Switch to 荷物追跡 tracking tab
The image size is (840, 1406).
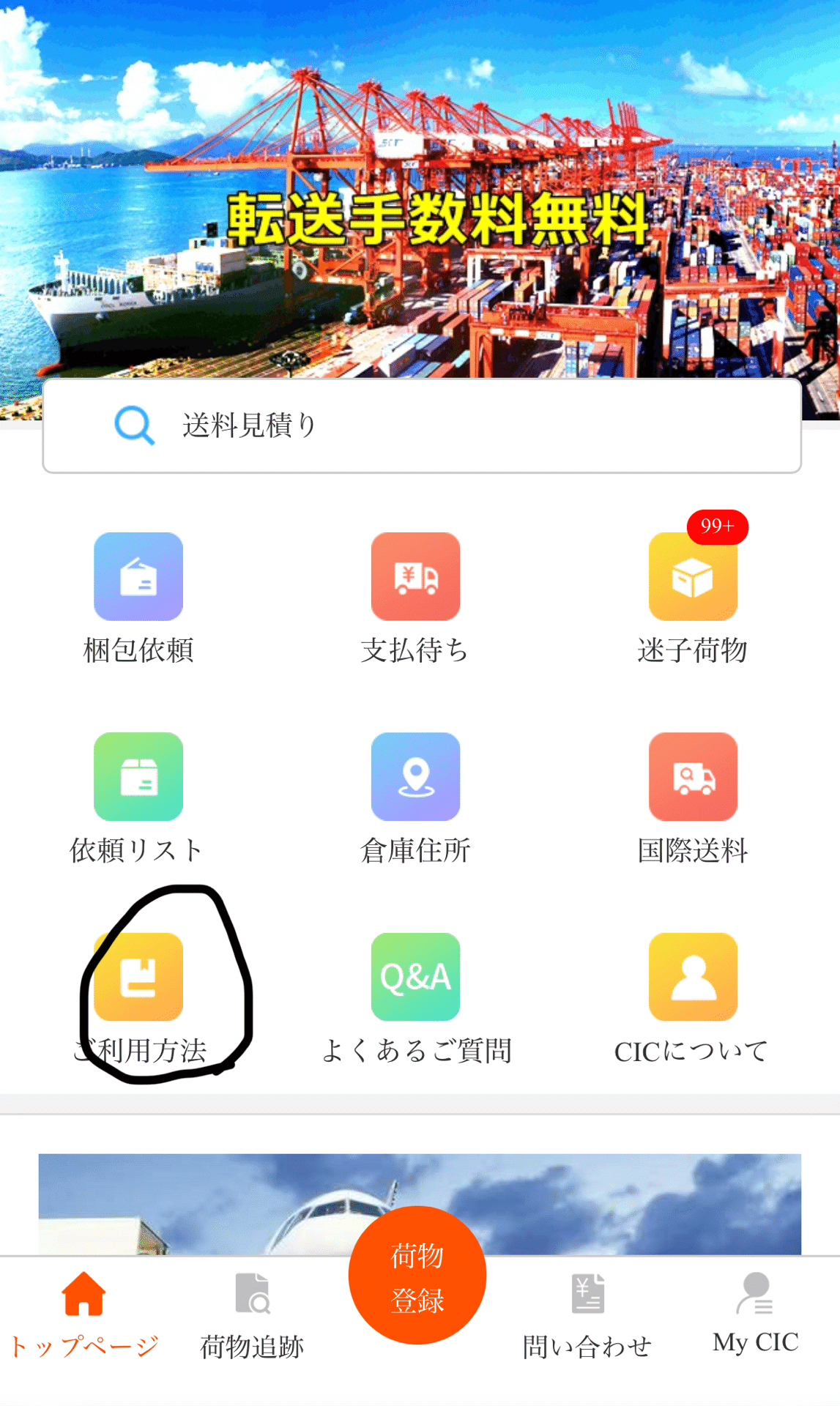[x=252, y=1315]
